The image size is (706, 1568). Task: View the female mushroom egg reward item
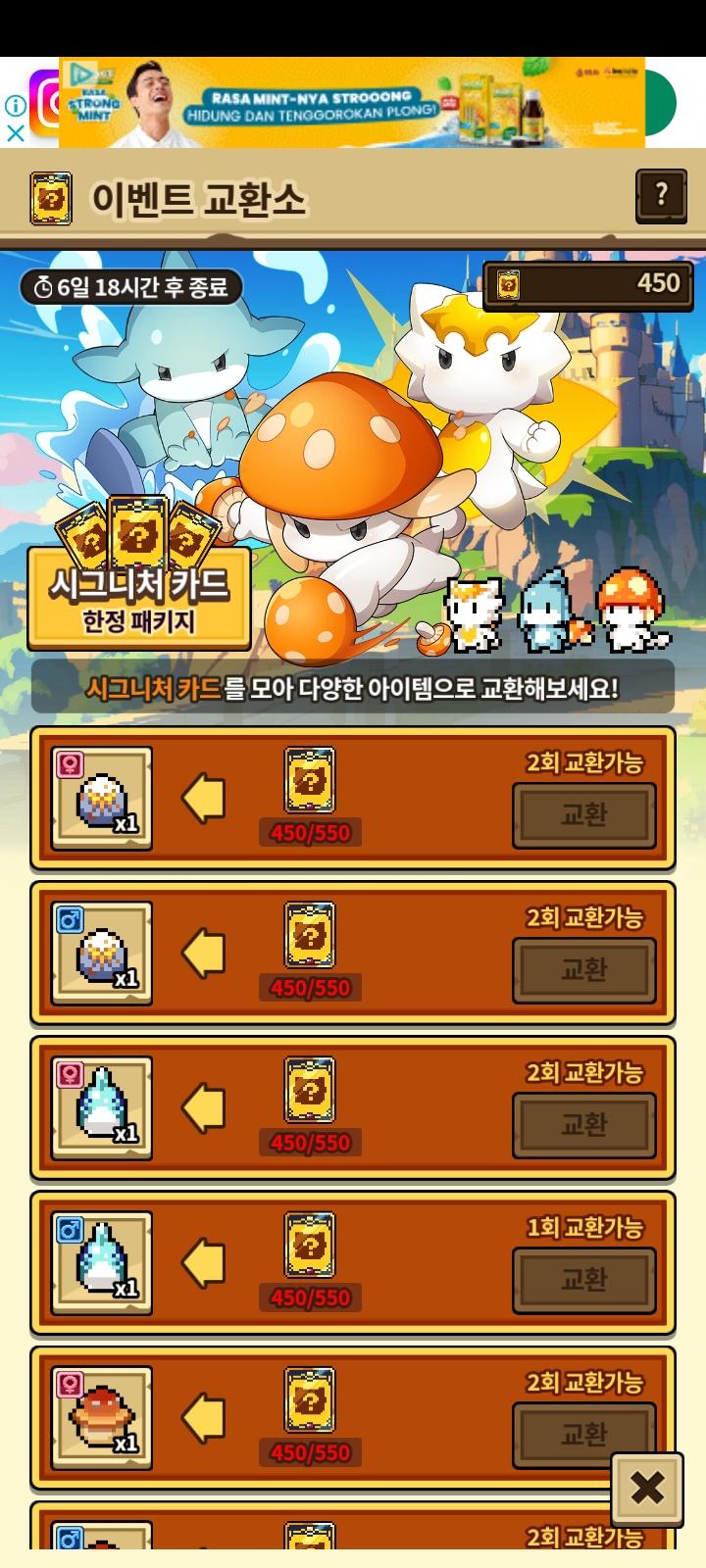pos(102,1417)
